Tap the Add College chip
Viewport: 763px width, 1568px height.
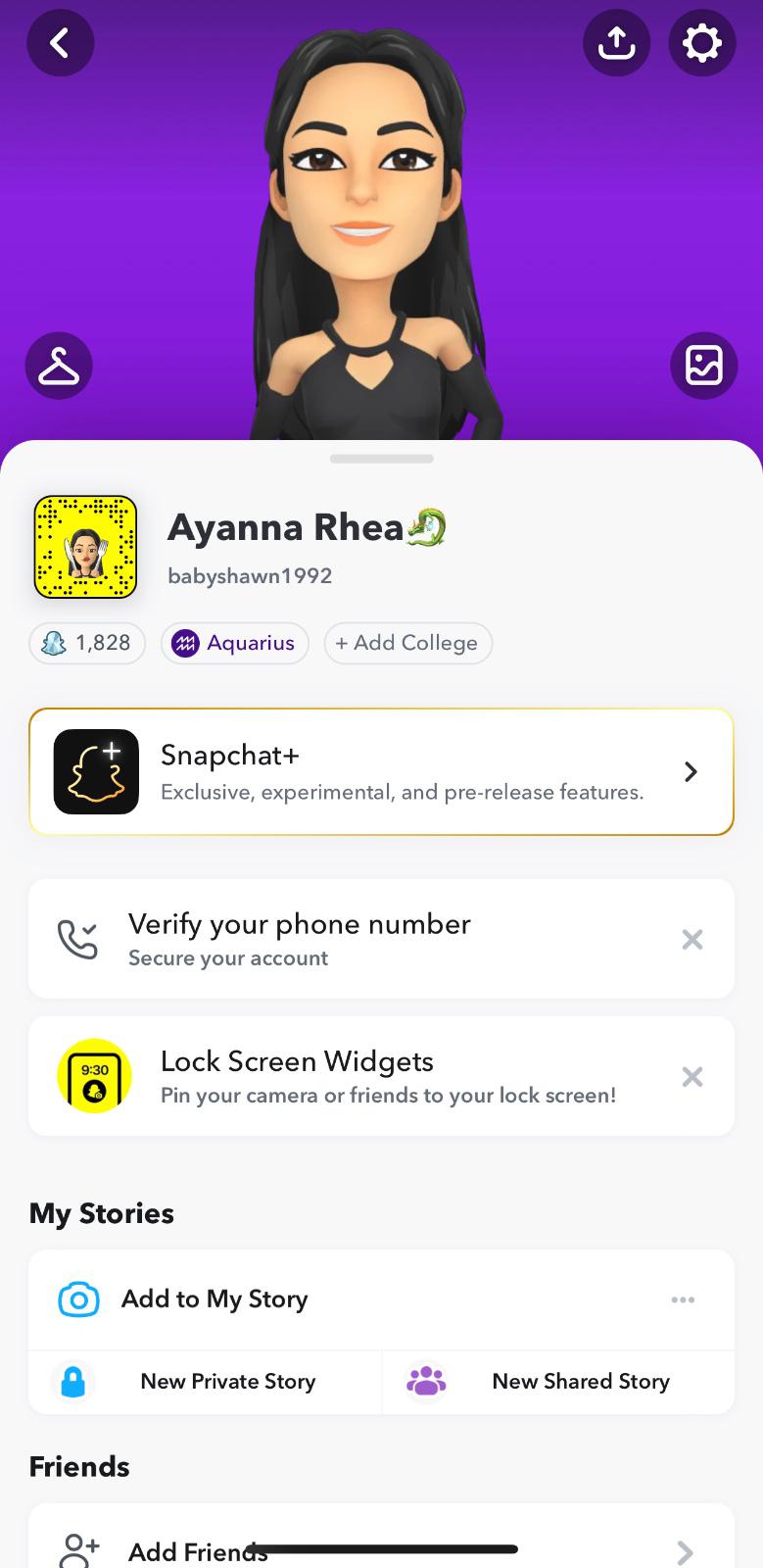tap(407, 643)
